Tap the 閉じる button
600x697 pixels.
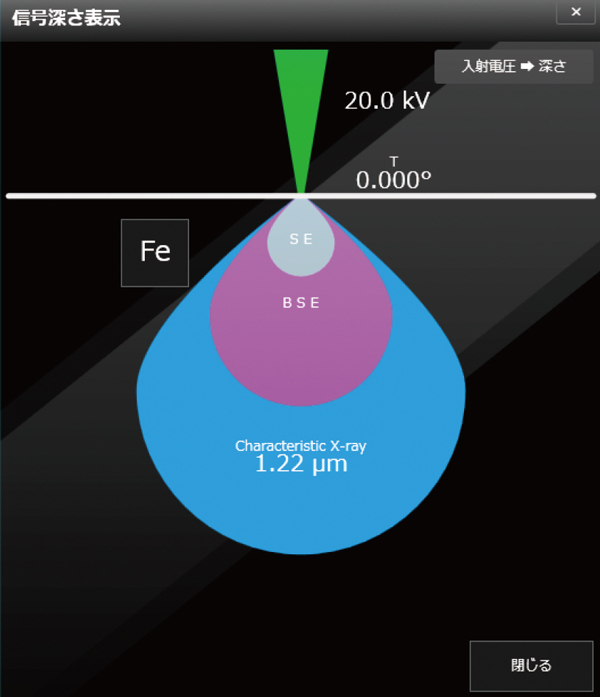[x=531, y=665]
